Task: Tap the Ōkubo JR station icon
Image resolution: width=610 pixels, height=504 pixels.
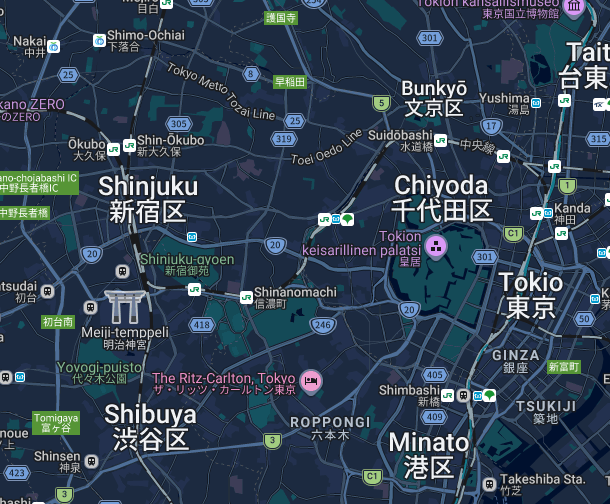Action: 113,149
